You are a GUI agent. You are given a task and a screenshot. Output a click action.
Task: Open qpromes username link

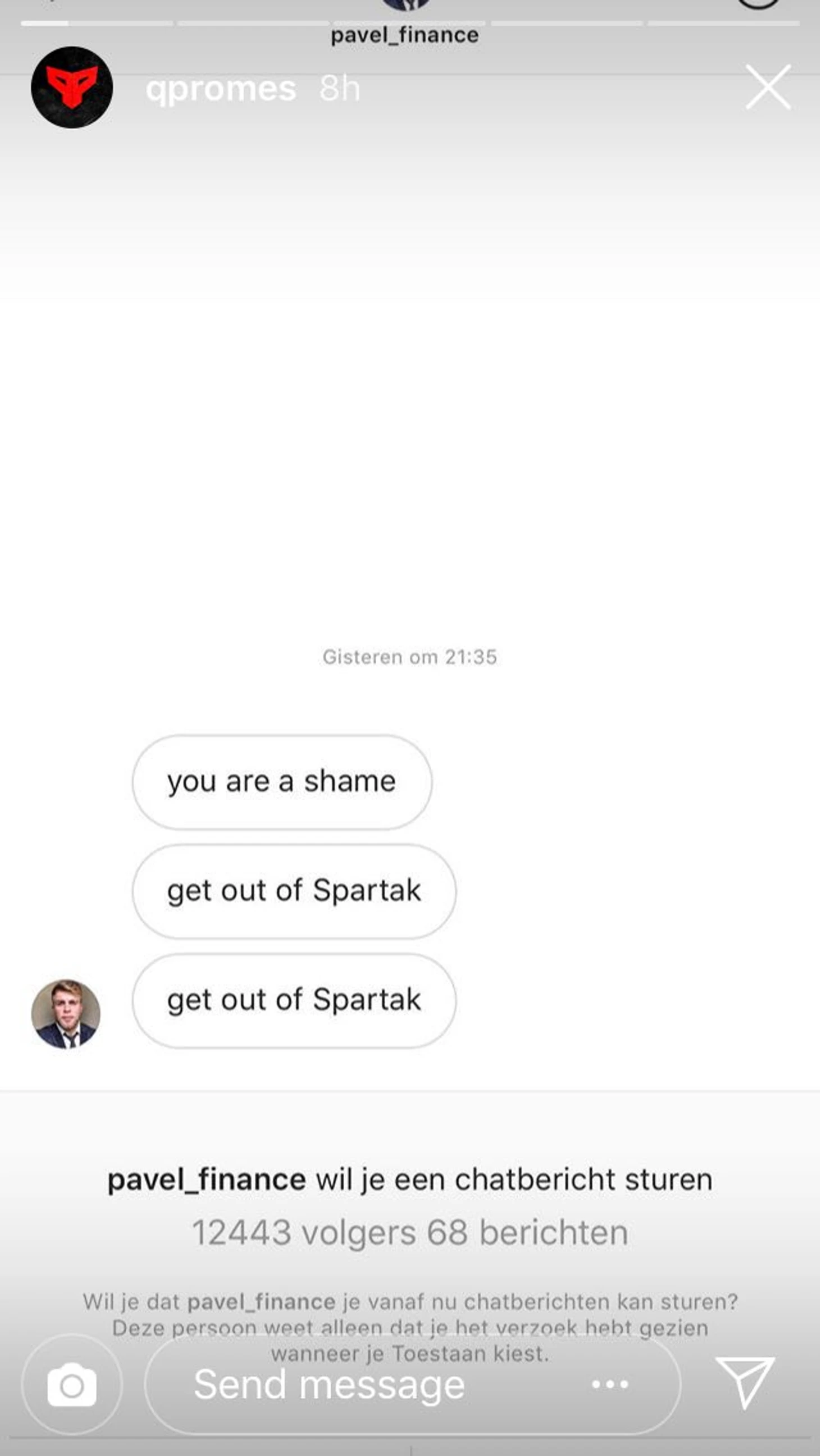point(221,89)
